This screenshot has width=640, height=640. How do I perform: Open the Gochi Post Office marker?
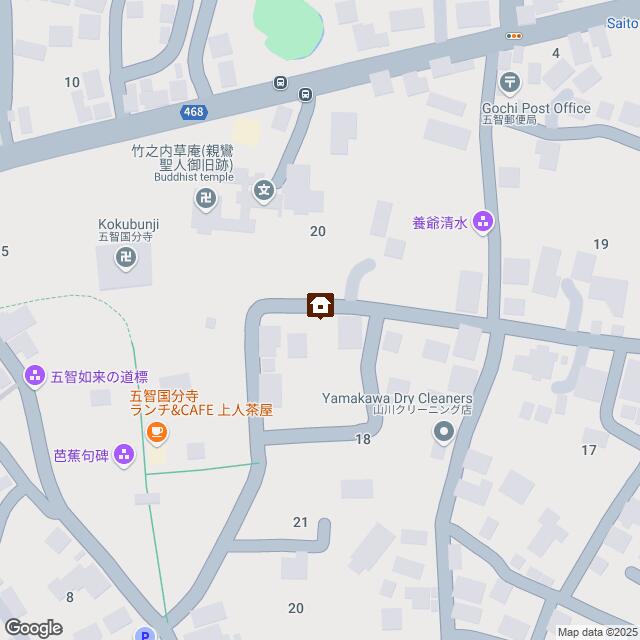[x=511, y=82]
